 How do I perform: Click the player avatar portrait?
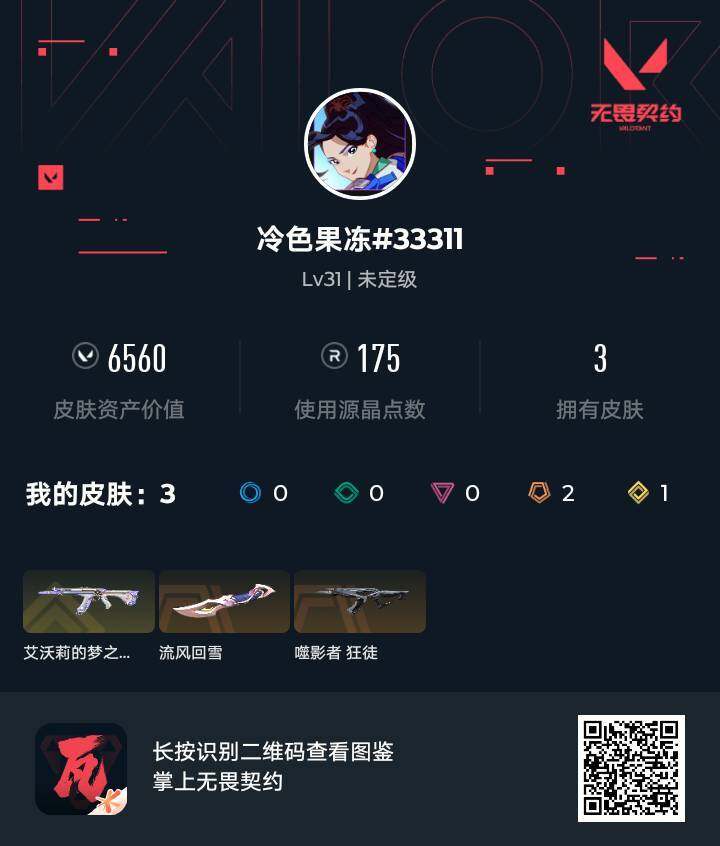360,143
